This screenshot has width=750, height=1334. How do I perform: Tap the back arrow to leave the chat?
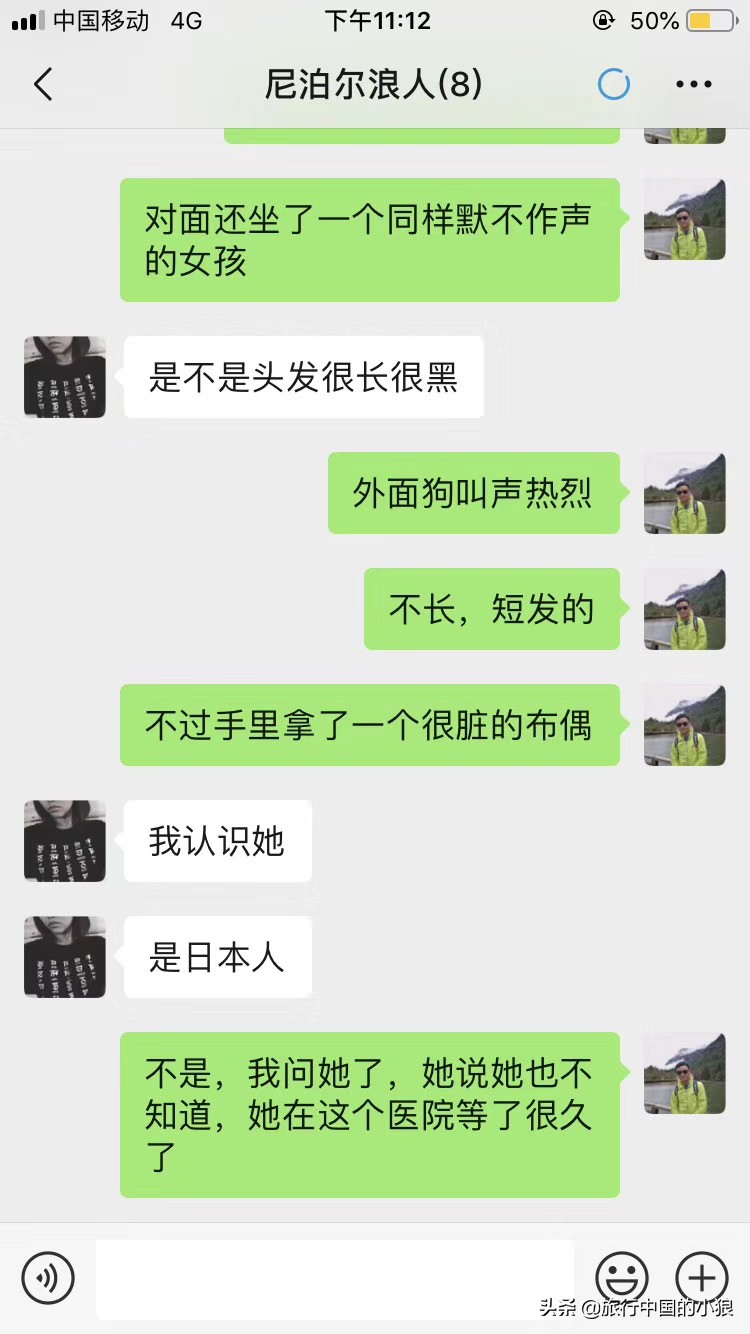coord(42,84)
